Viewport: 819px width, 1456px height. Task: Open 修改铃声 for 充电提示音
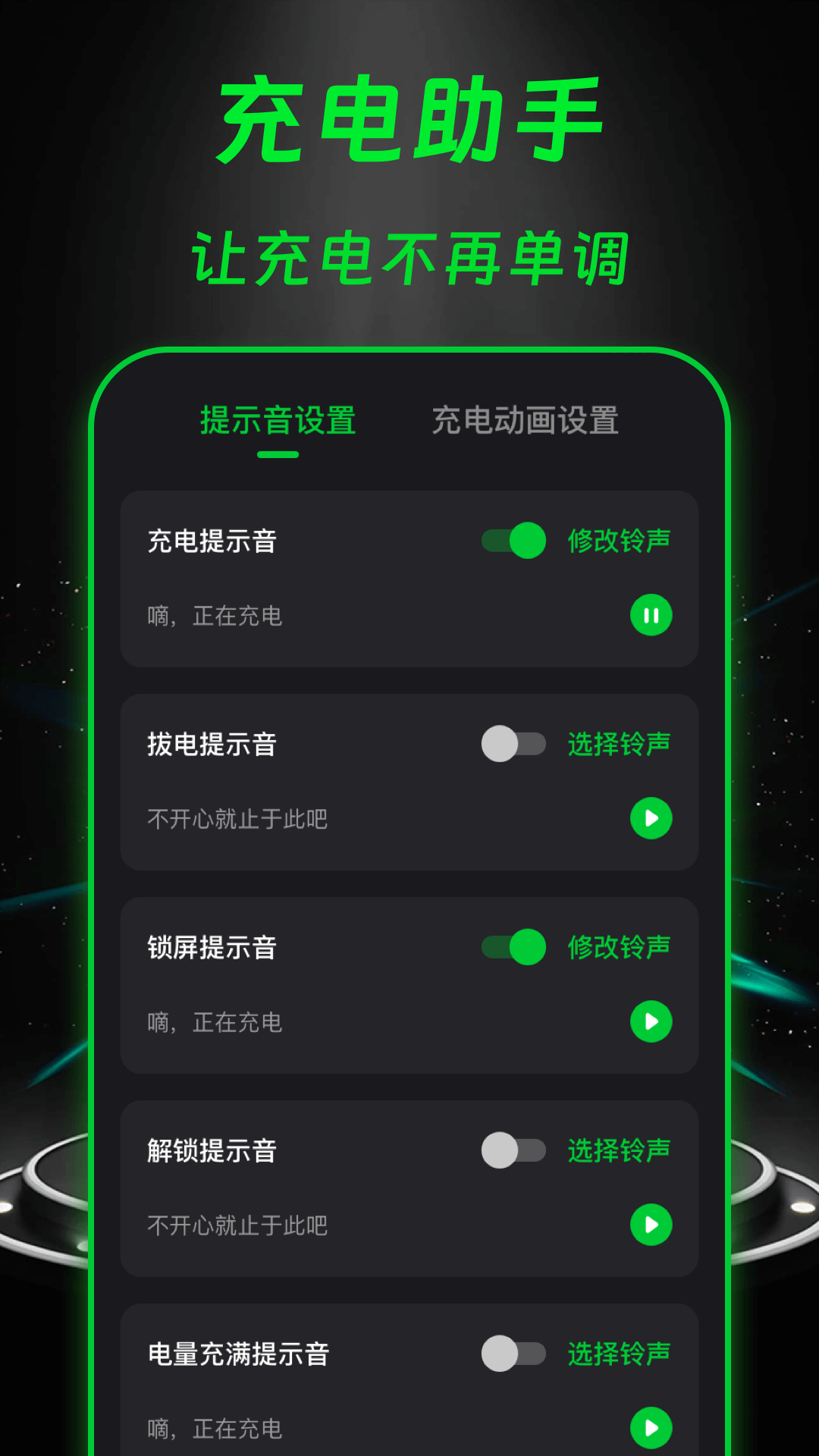(x=620, y=541)
